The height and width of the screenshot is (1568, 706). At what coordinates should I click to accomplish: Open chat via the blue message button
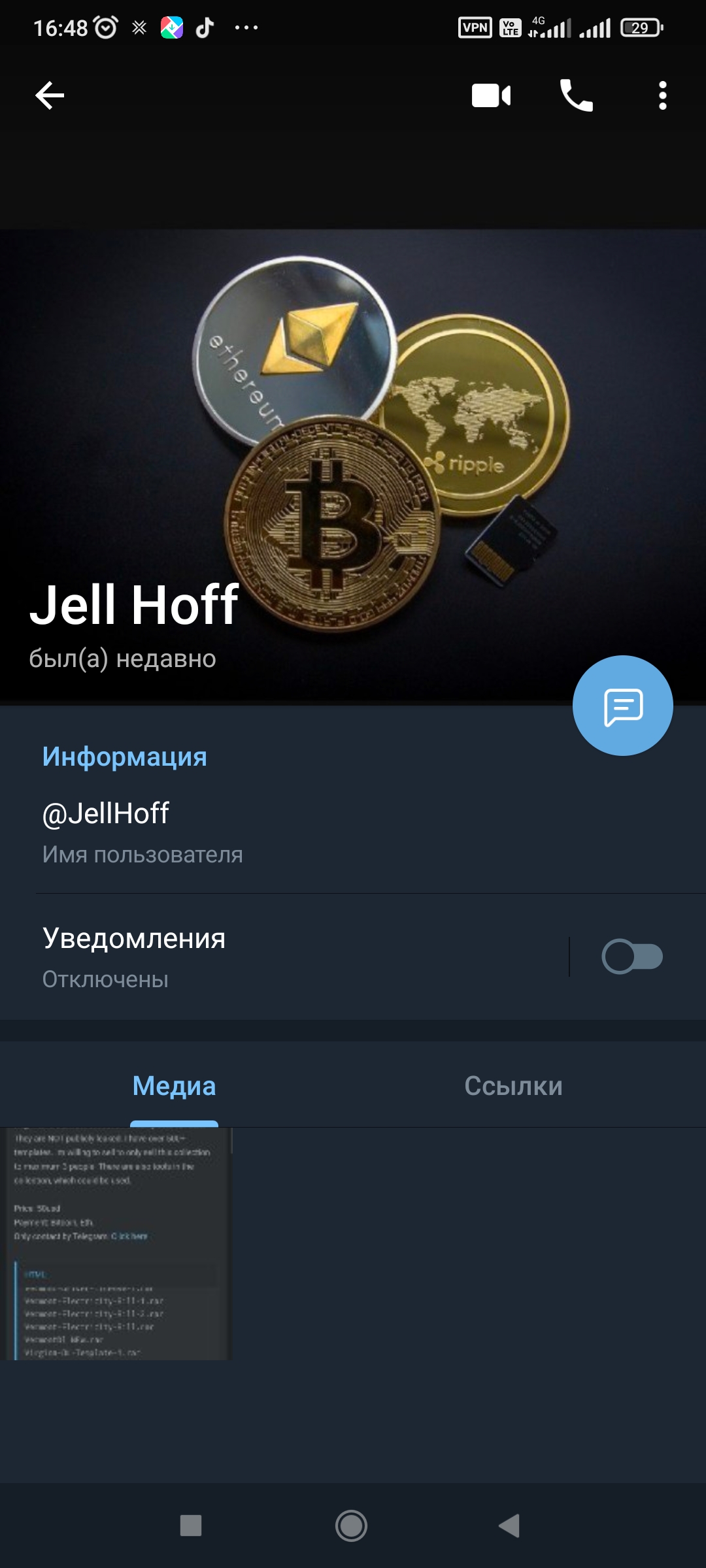click(x=622, y=706)
